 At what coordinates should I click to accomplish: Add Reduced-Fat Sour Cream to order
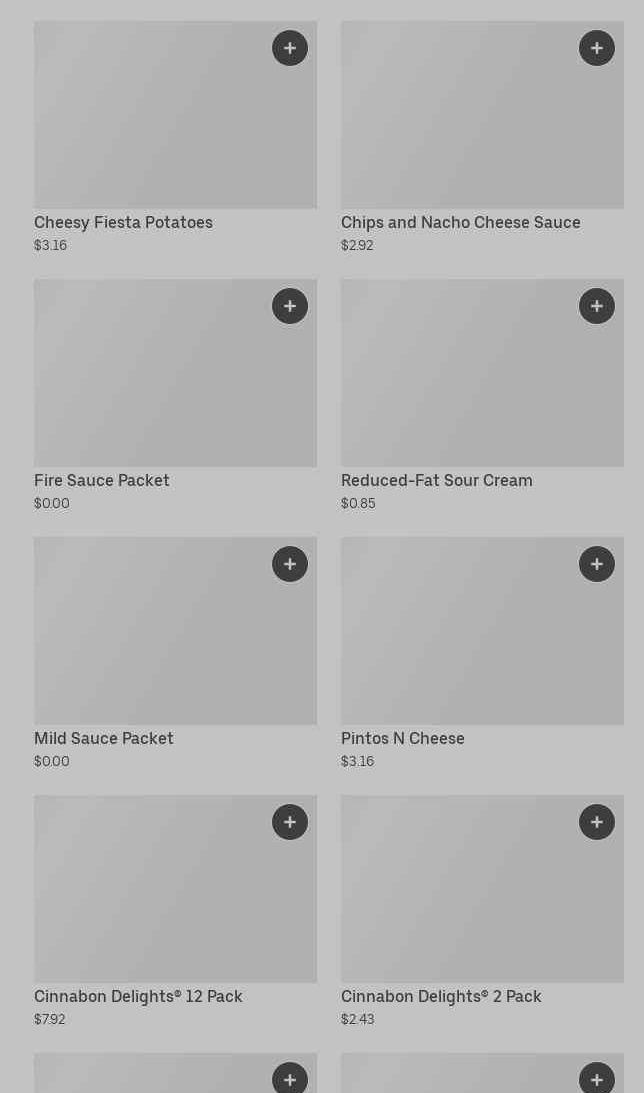pyautogui.click(x=597, y=306)
